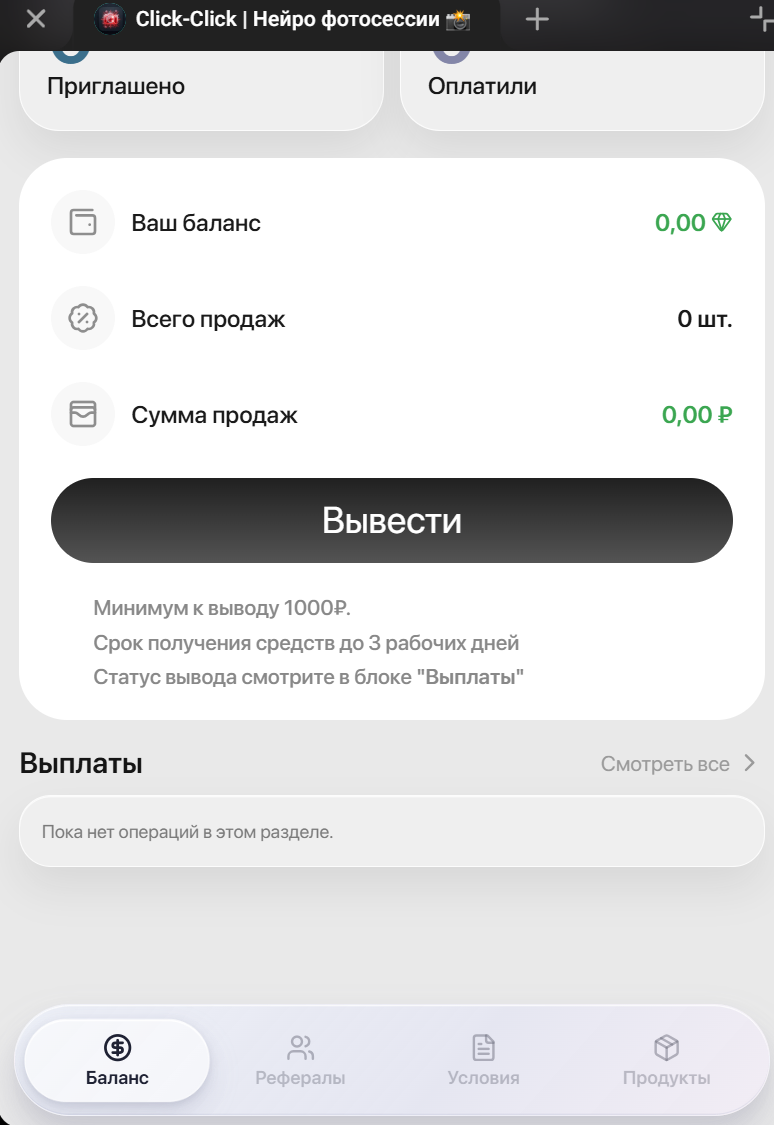Click the wallet icon beside Ваш баланс
Viewport: 774px width, 1125px height.
tap(83, 222)
